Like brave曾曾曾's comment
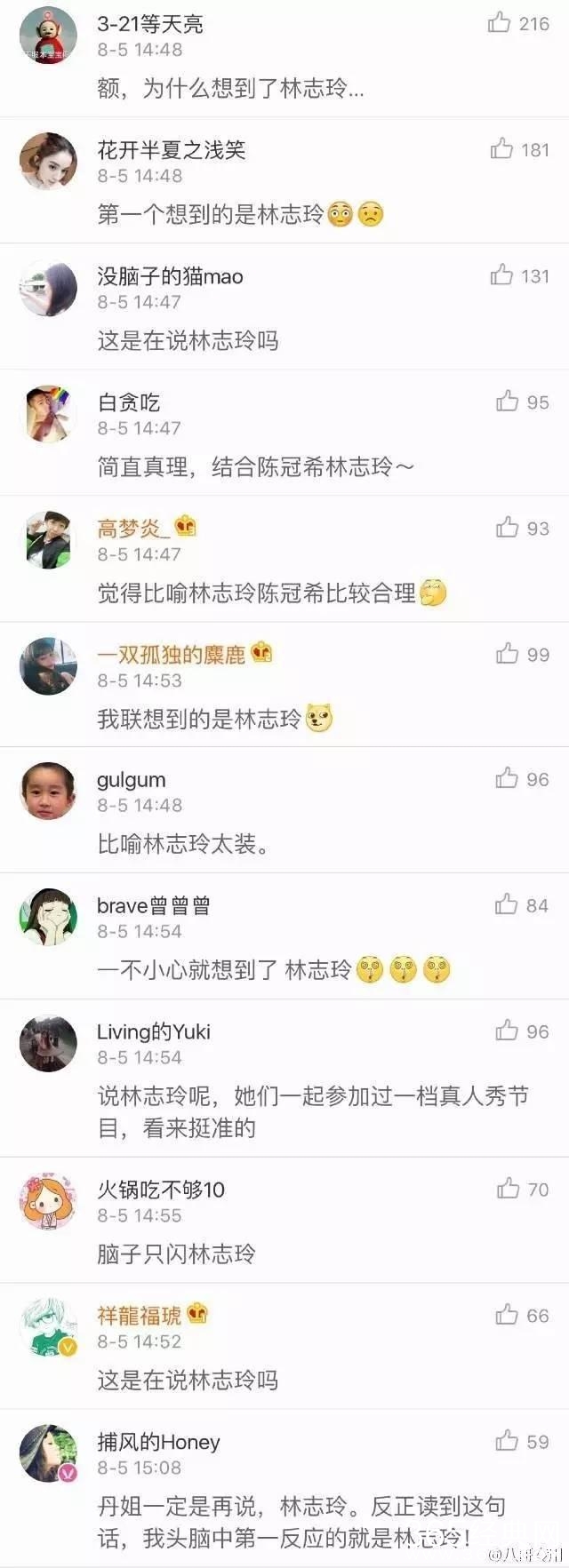This screenshot has width=569, height=1568. [507, 905]
